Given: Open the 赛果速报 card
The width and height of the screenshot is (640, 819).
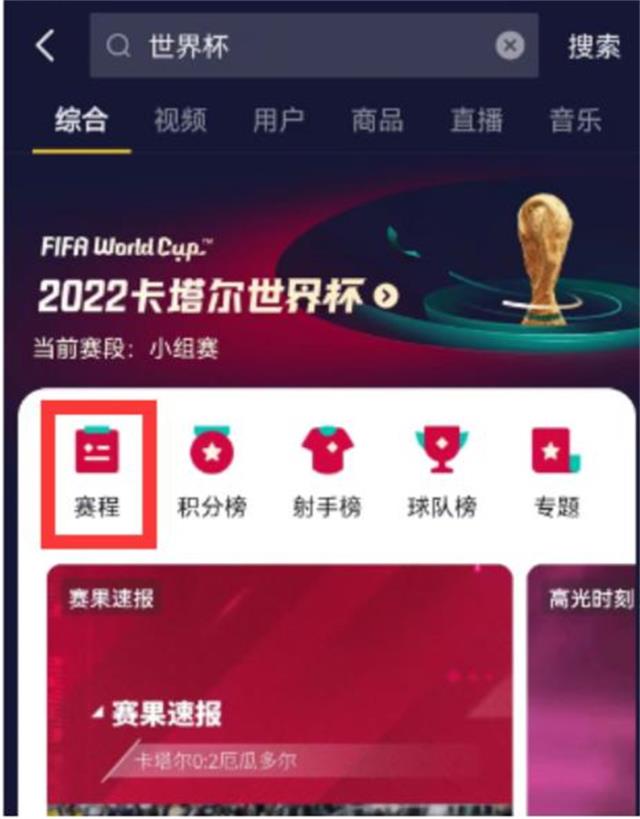Looking at the screenshot, I should pyautogui.click(x=280, y=690).
